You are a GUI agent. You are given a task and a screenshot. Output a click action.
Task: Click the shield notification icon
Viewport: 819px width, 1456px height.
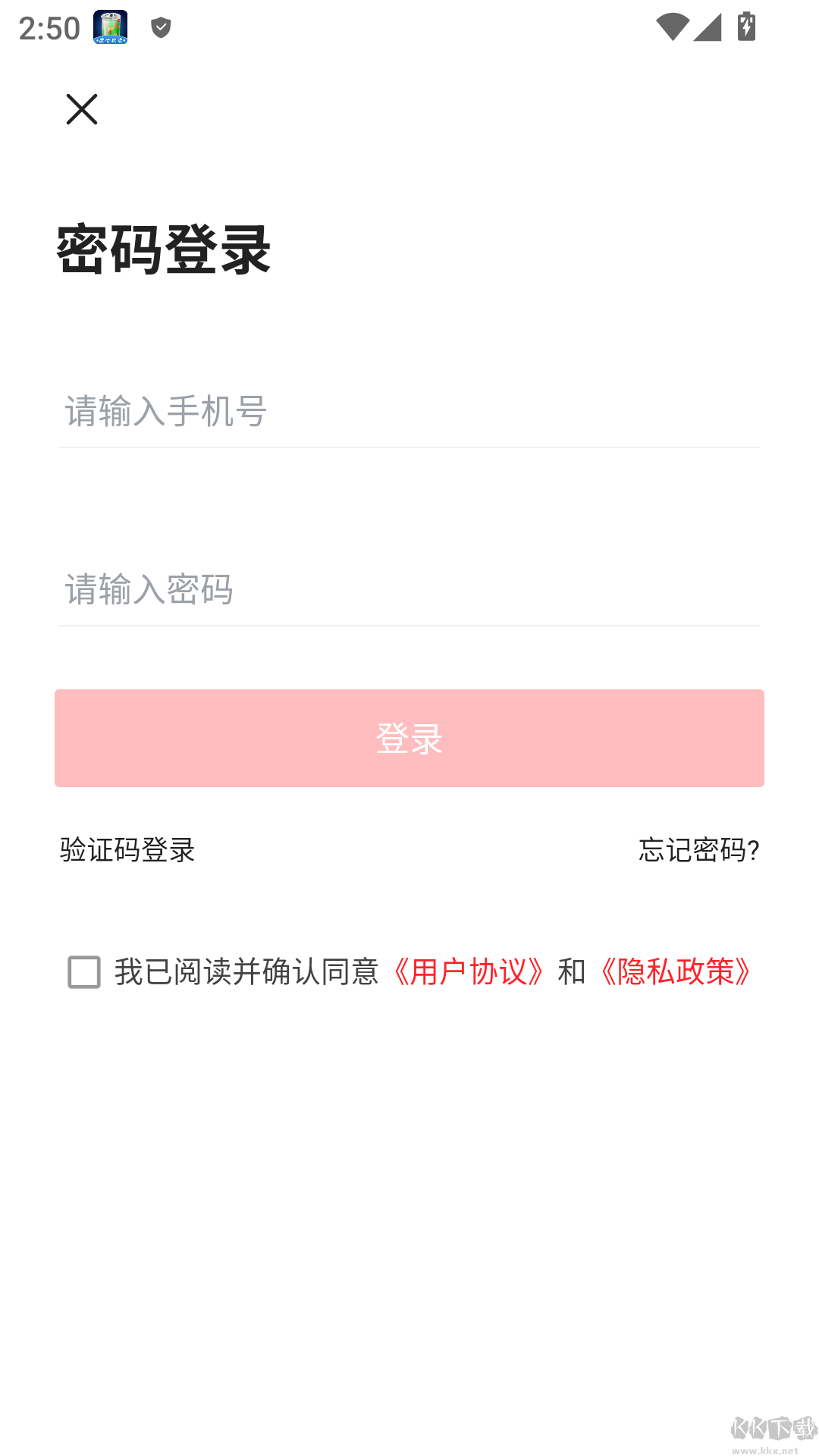click(x=159, y=28)
